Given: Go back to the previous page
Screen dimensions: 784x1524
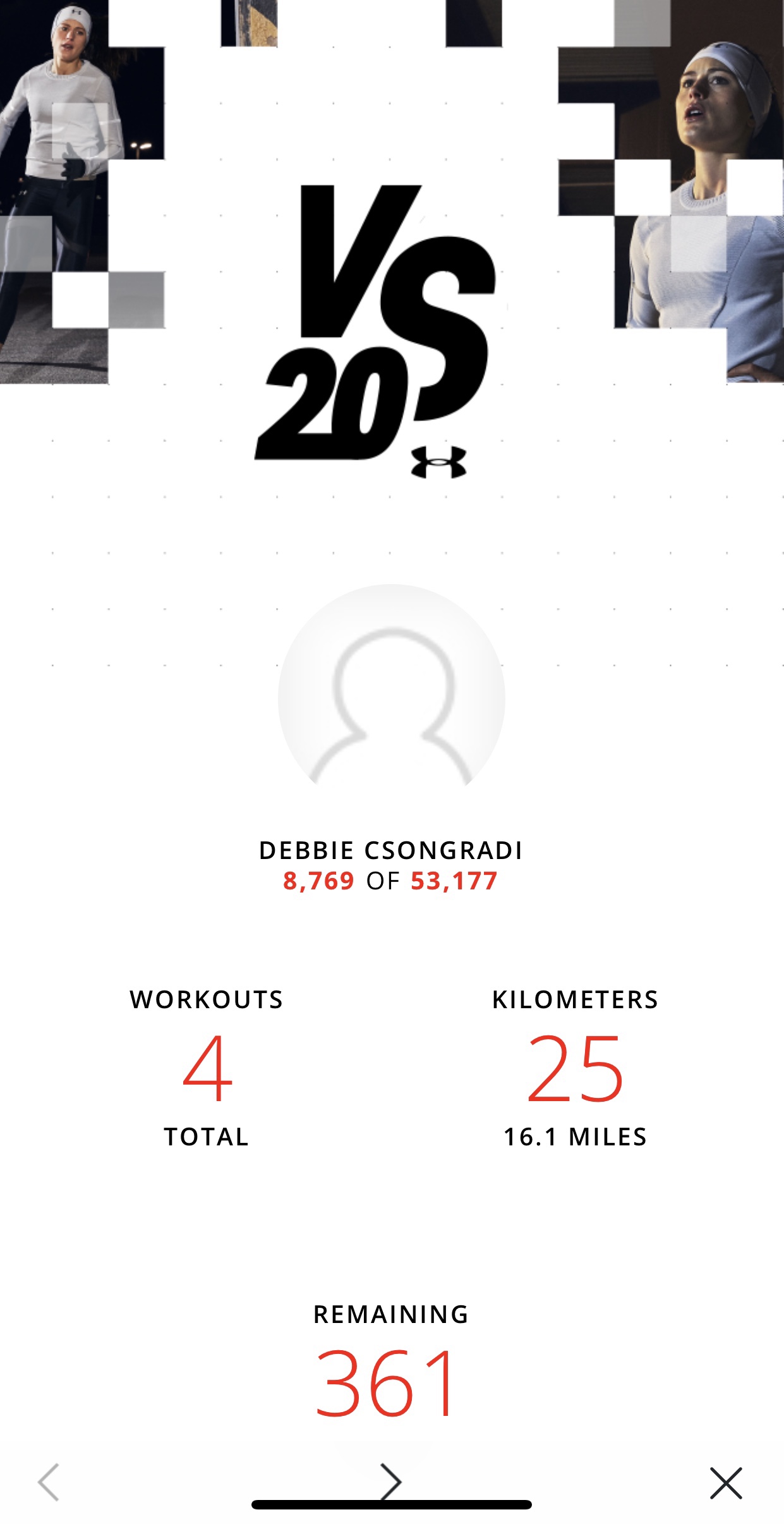Looking at the screenshot, I should [x=49, y=1482].
